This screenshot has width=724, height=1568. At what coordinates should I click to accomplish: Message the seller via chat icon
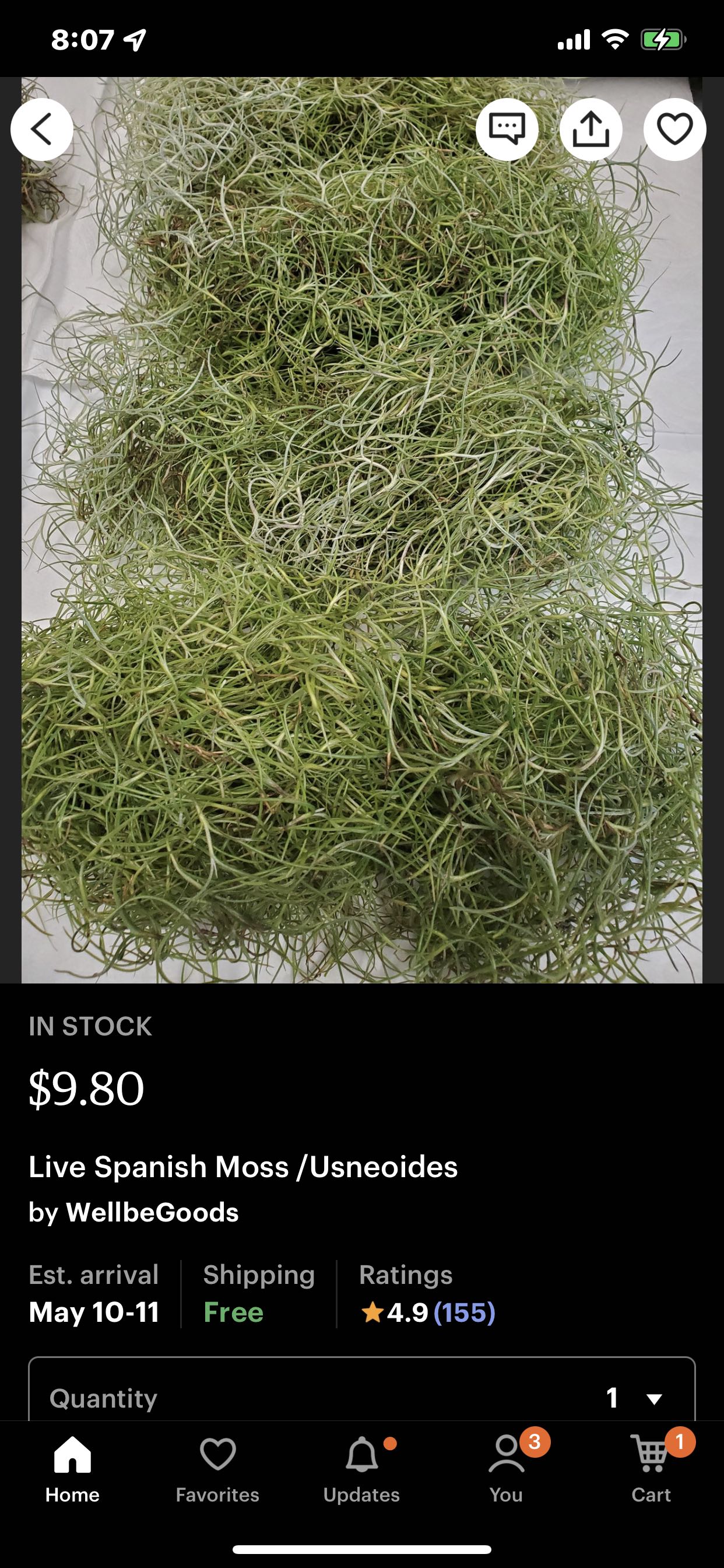[507, 129]
